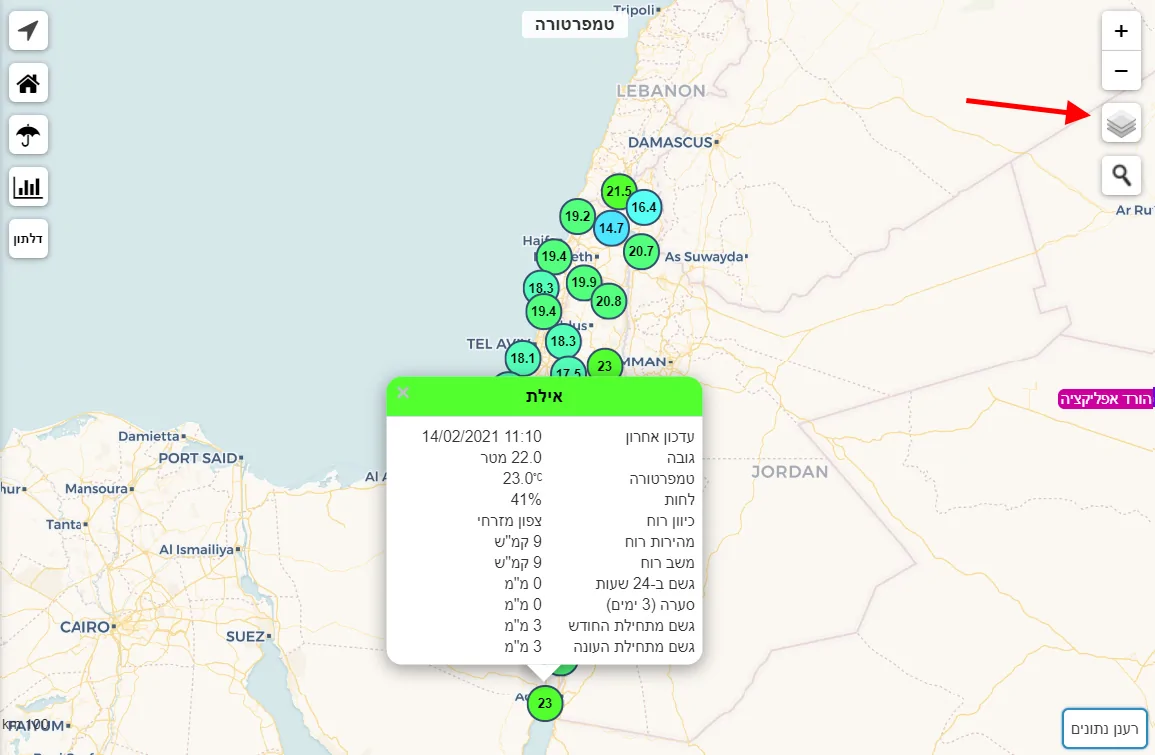Tap the רענן נתונים refresh button
1155x755 pixels.
pos(1104,728)
